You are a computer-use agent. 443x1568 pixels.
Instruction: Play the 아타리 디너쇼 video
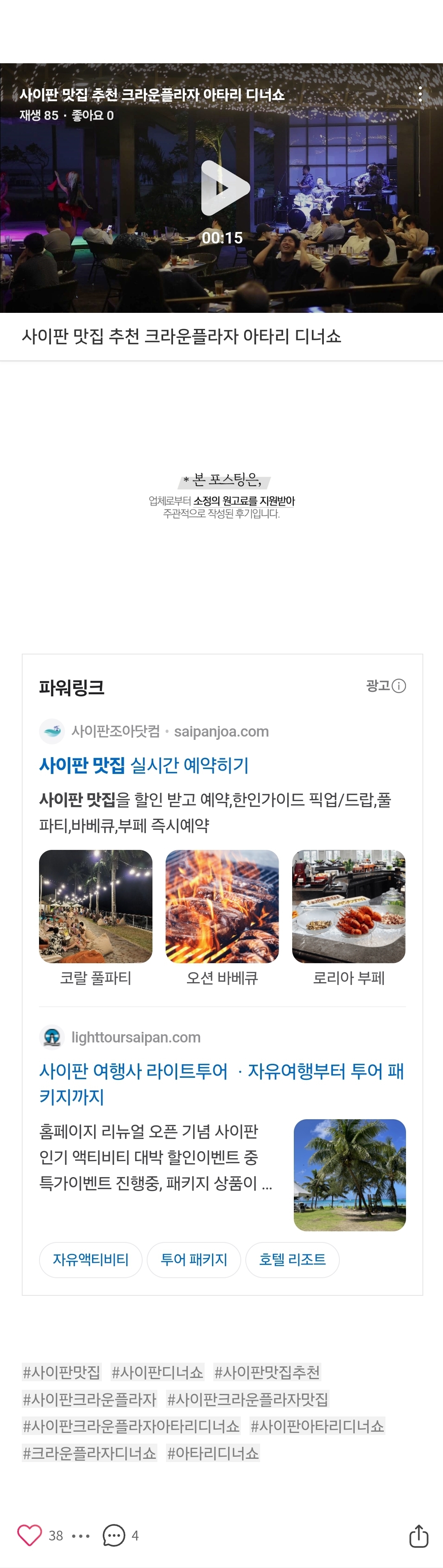click(225, 188)
